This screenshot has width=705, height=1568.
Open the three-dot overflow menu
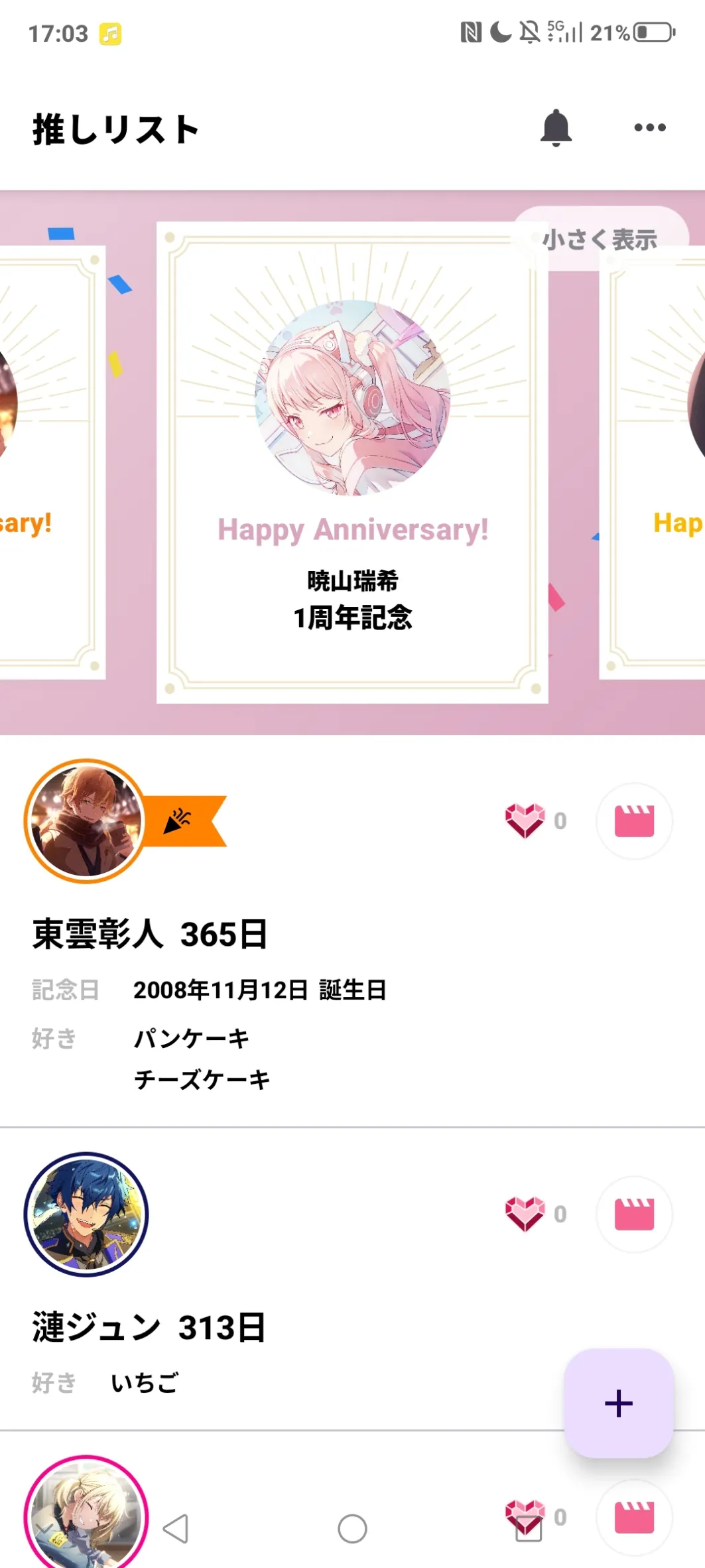pyautogui.click(x=649, y=127)
